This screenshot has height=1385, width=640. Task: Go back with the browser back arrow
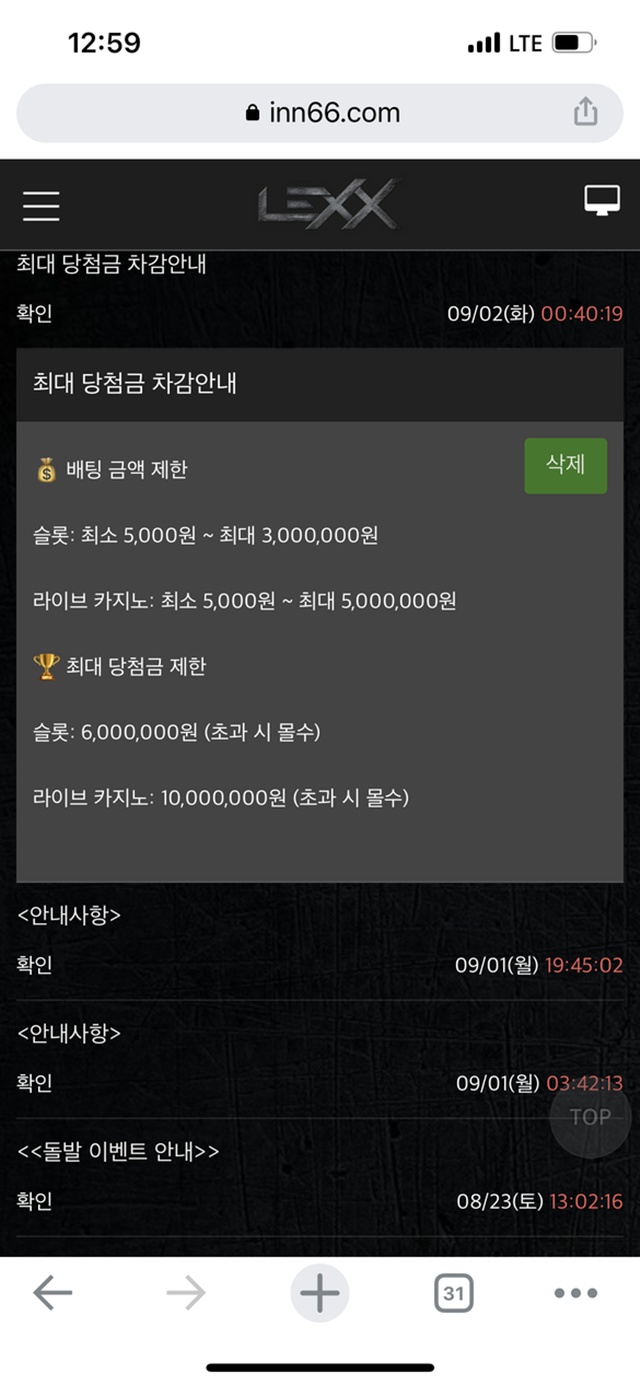[x=52, y=1293]
